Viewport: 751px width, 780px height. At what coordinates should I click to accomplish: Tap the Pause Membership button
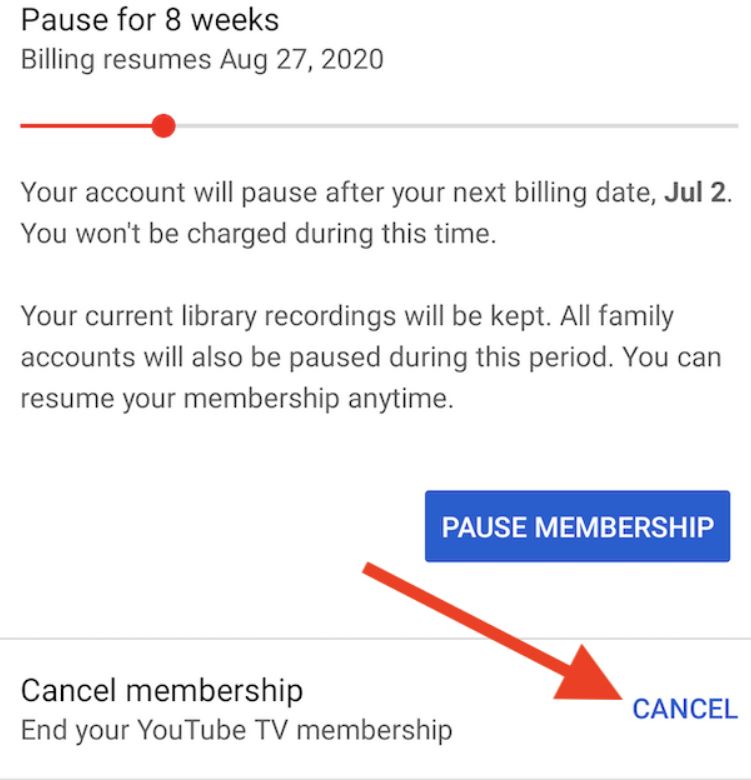(577, 526)
